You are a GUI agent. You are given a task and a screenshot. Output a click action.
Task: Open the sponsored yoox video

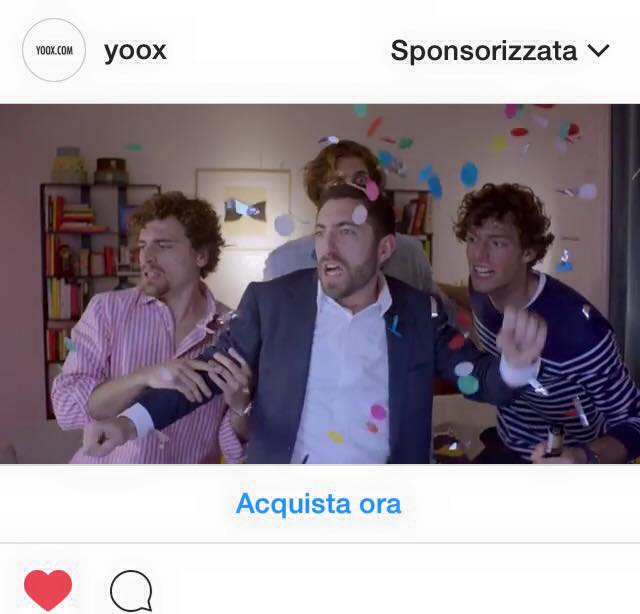[320, 283]
